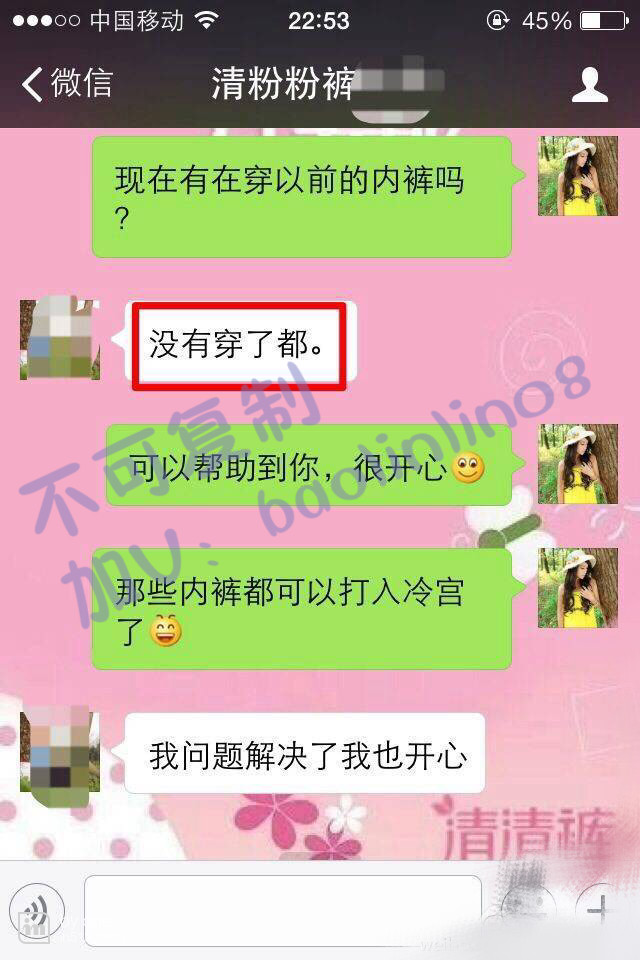Open avatar beside '可以帮助到你,很开心' message
Viewport: 640px width, 960px height.
(578, 463)
